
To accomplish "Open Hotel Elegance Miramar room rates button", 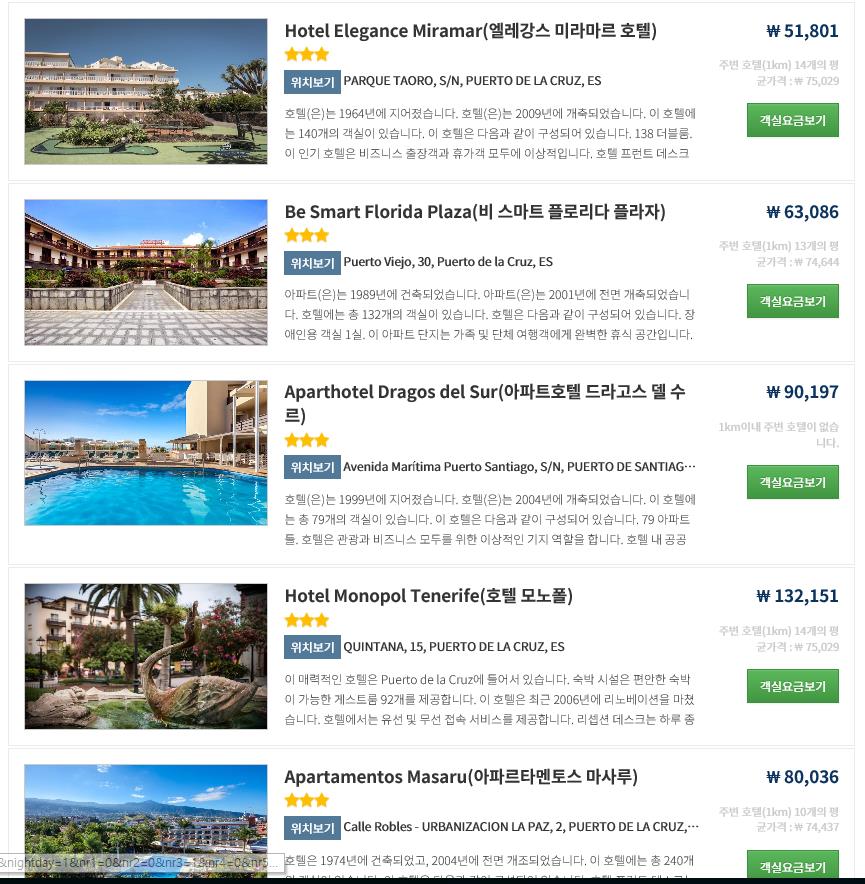I will tap(792, 120).
